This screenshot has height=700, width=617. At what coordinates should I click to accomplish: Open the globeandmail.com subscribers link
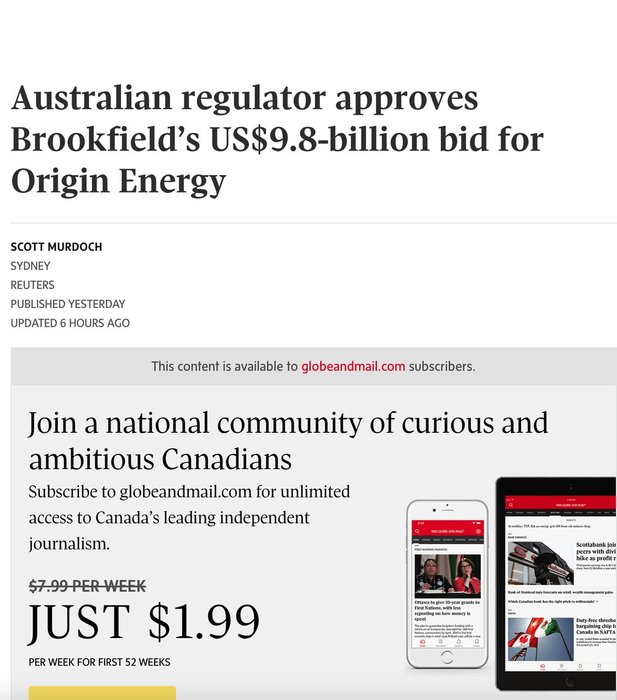pos(353,367)
